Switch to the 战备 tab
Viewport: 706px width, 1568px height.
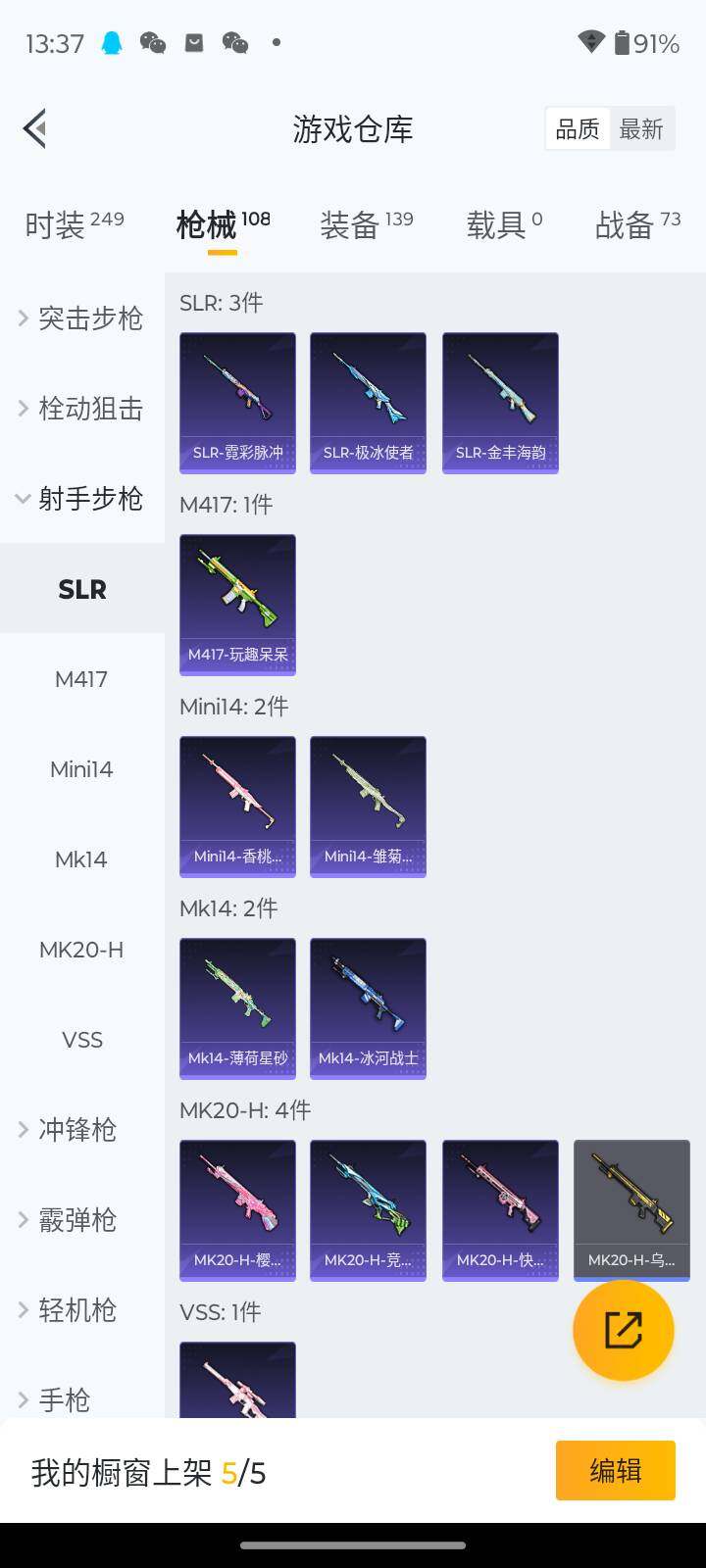(x=636, y=224)
